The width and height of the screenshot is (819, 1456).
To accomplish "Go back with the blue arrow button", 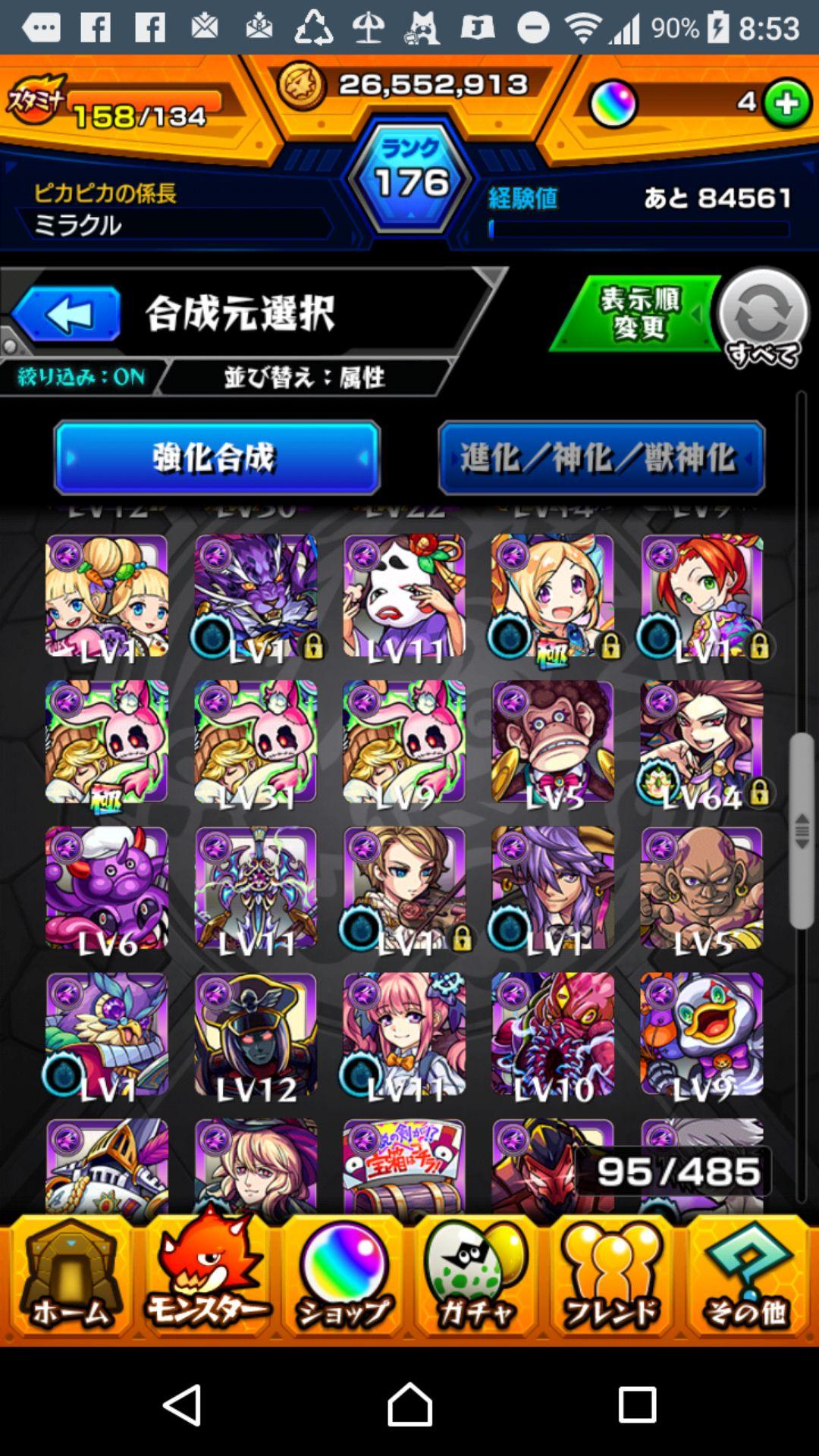I will point(67,314).
